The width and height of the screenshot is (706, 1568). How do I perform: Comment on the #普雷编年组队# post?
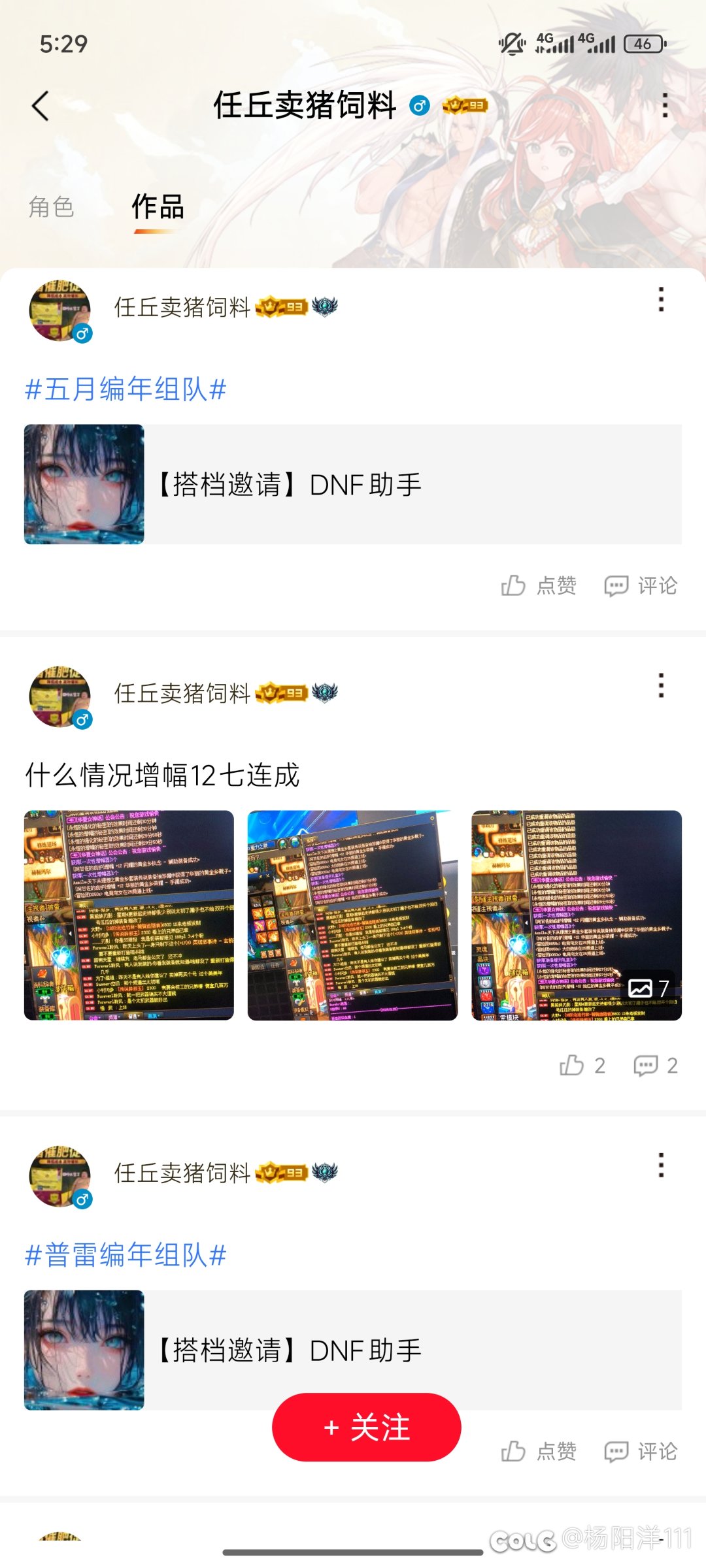641,1451
